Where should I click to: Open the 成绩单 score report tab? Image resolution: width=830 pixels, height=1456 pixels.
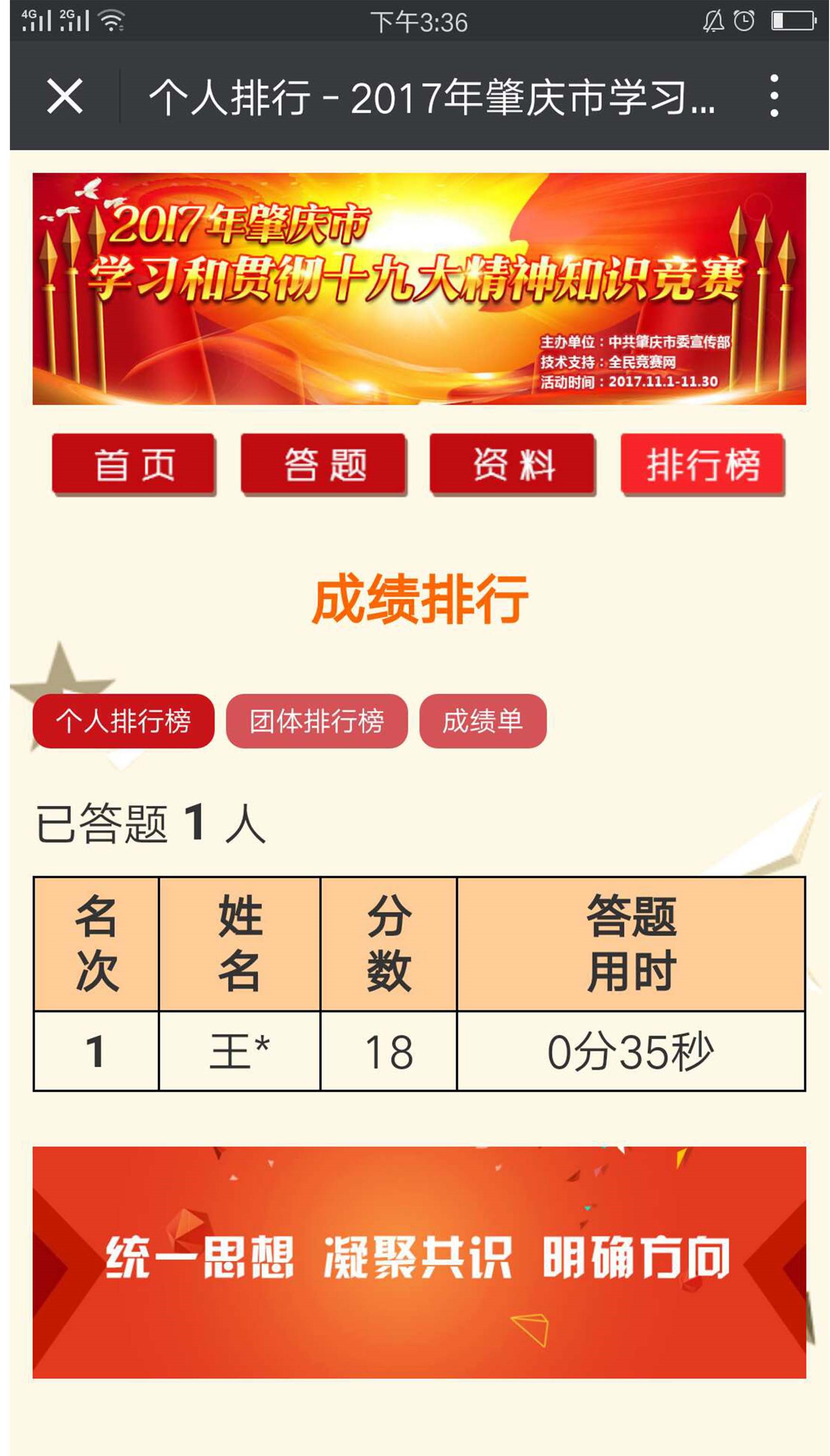(483, 721)
